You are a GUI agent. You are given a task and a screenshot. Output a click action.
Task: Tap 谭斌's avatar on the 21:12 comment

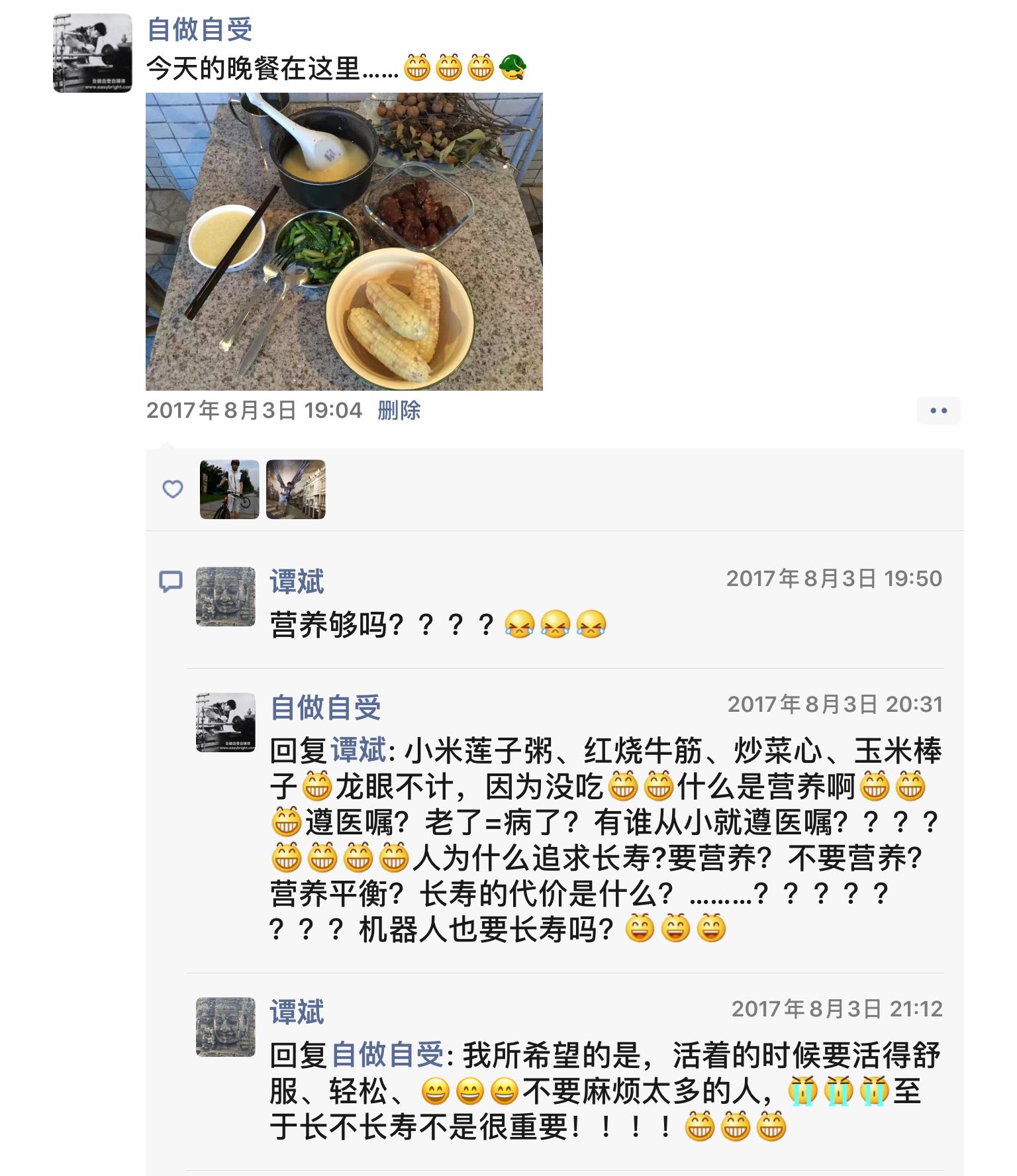(225, 1027)
